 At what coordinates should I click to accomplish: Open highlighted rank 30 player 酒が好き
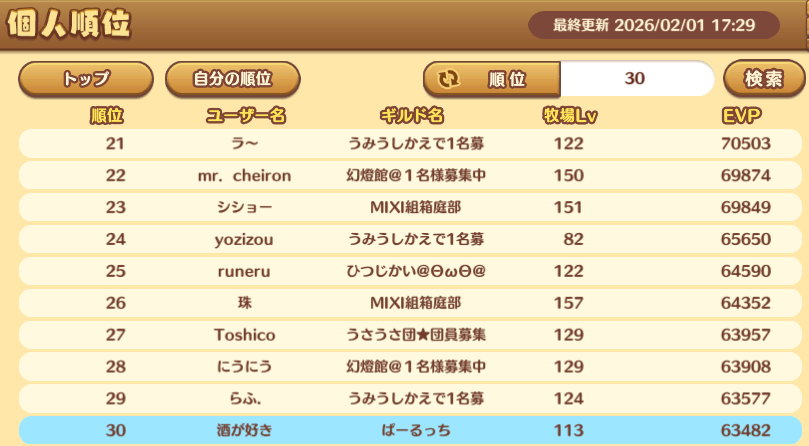(245, 430)
